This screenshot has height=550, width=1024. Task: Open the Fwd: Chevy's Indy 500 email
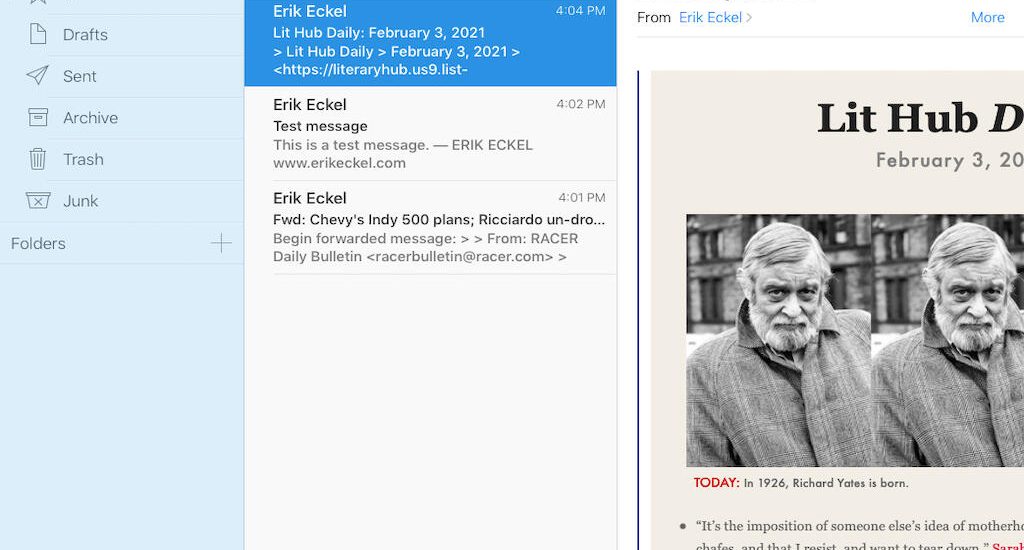point(430,227)
